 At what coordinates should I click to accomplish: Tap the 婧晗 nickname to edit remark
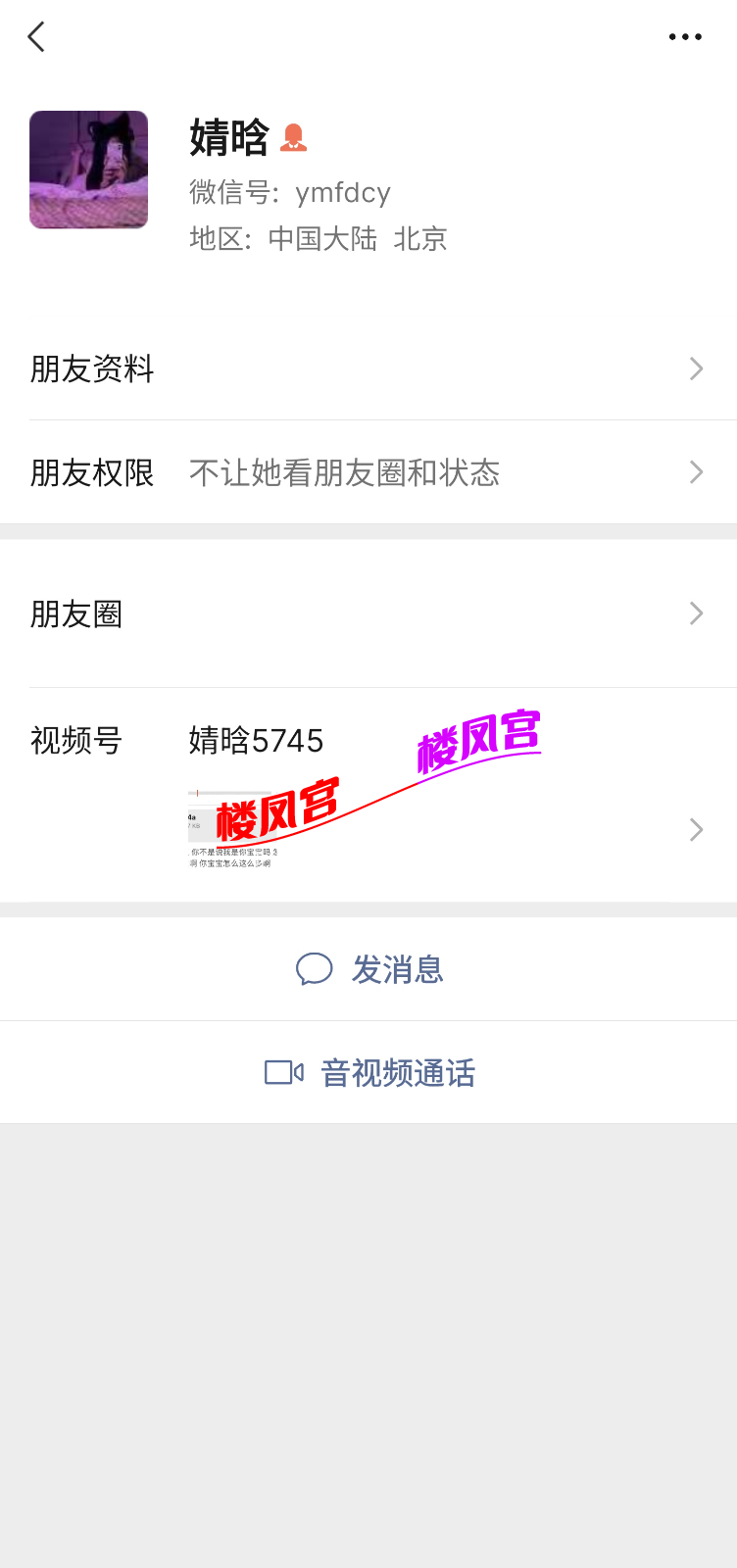point(229,139)
